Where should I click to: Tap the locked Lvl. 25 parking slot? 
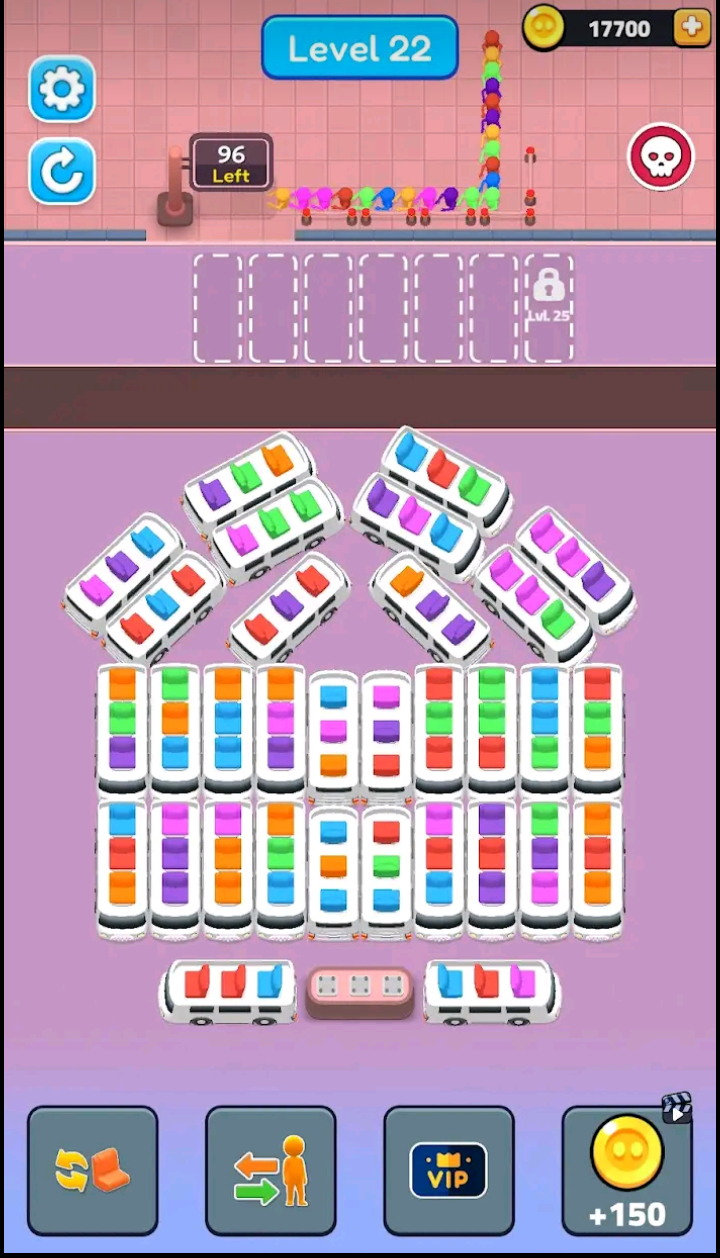(x=548, y=307)
